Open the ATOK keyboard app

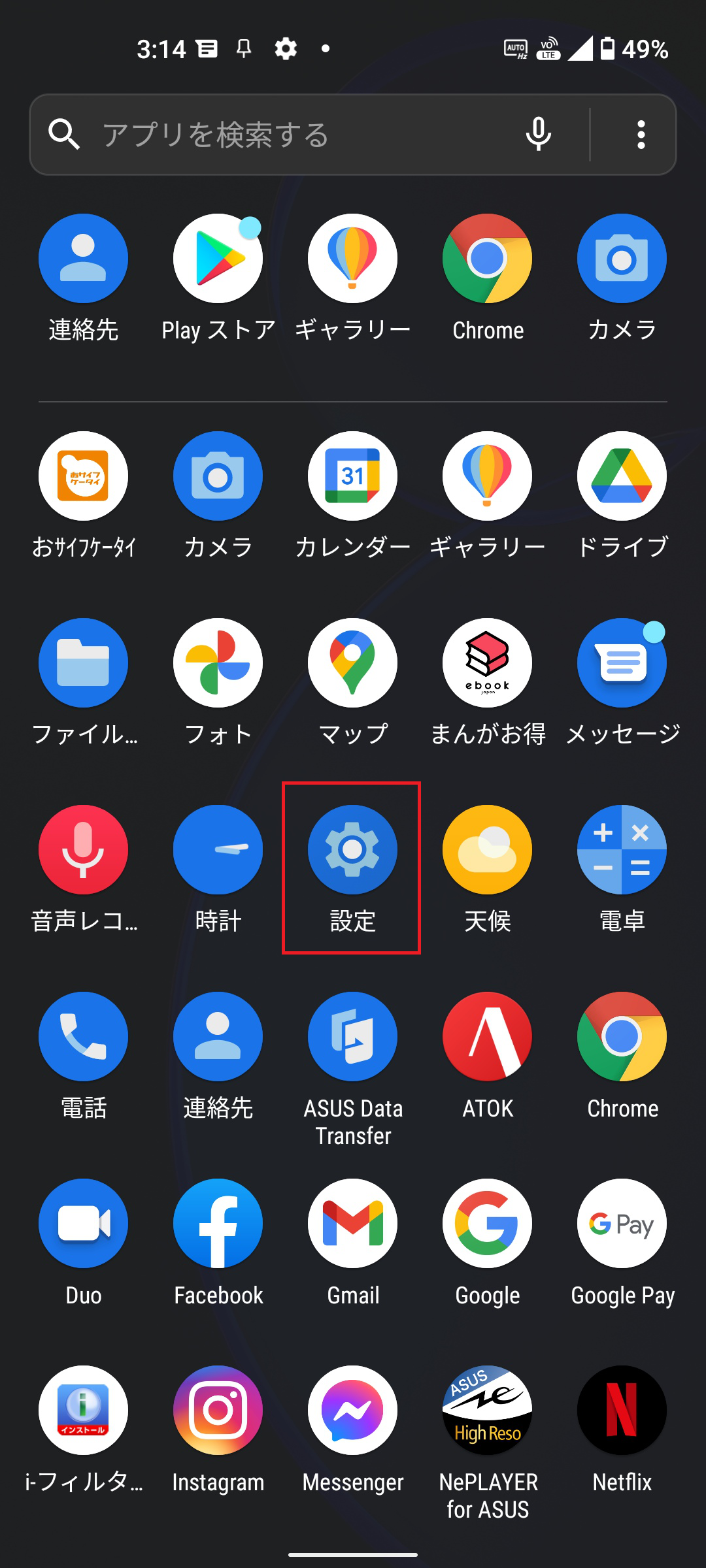487,1036
